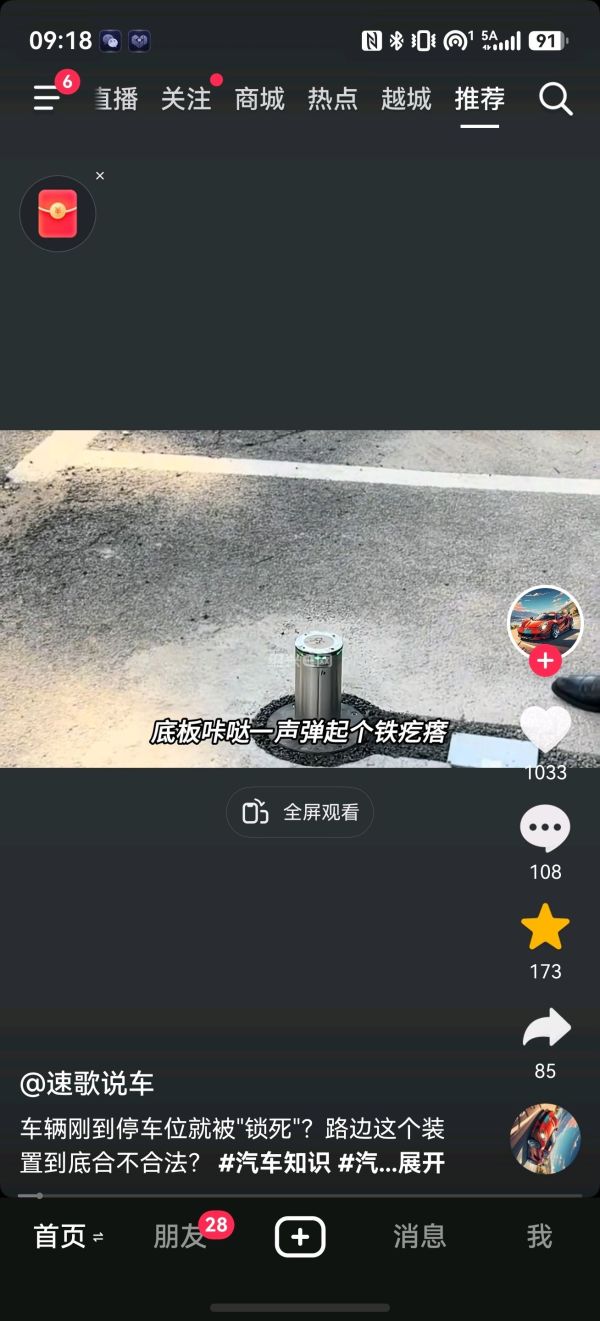The image size is (600, 1321).
Task: Follow the creator via the plus badge
Action: point(545,661)
